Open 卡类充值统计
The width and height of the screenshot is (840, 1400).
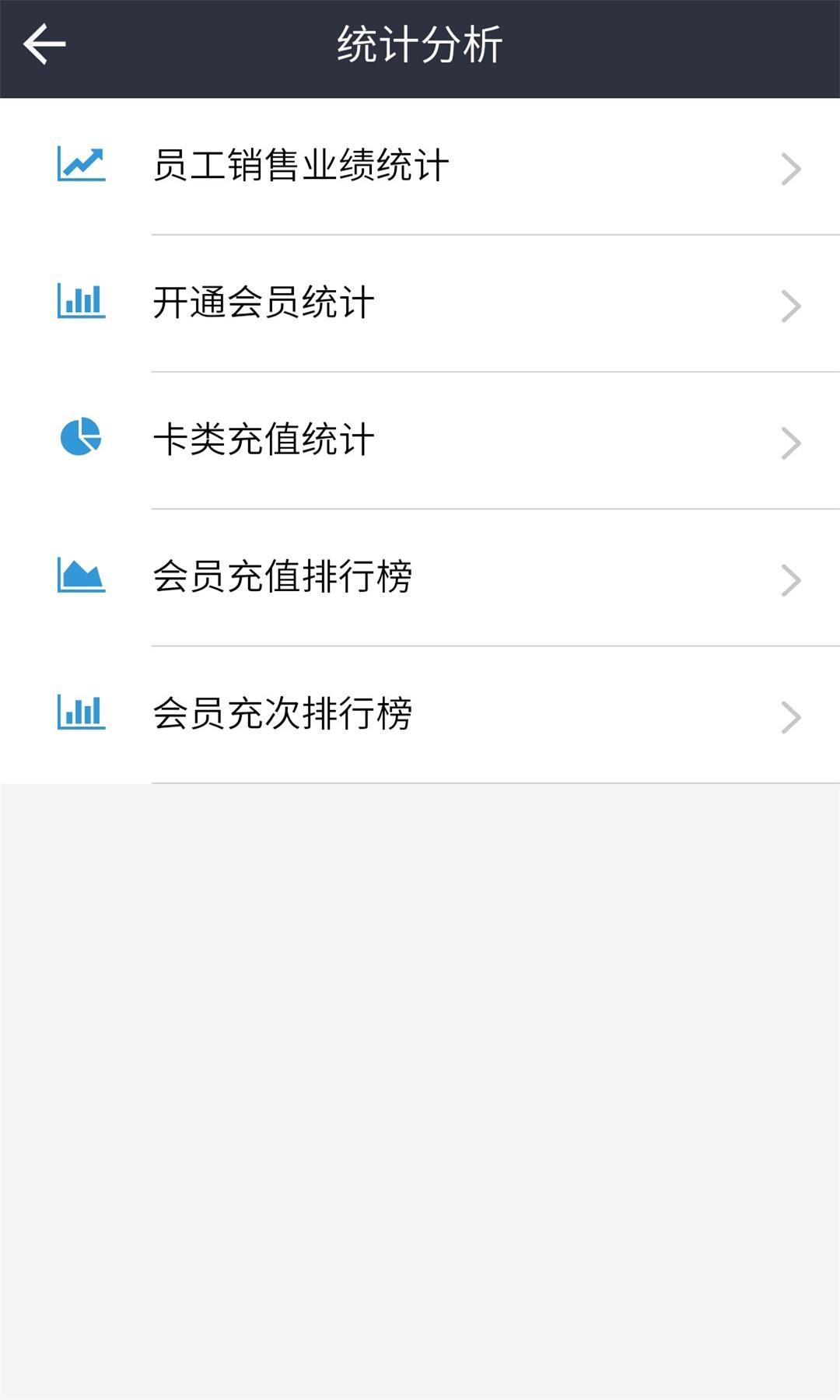(264, 439)
